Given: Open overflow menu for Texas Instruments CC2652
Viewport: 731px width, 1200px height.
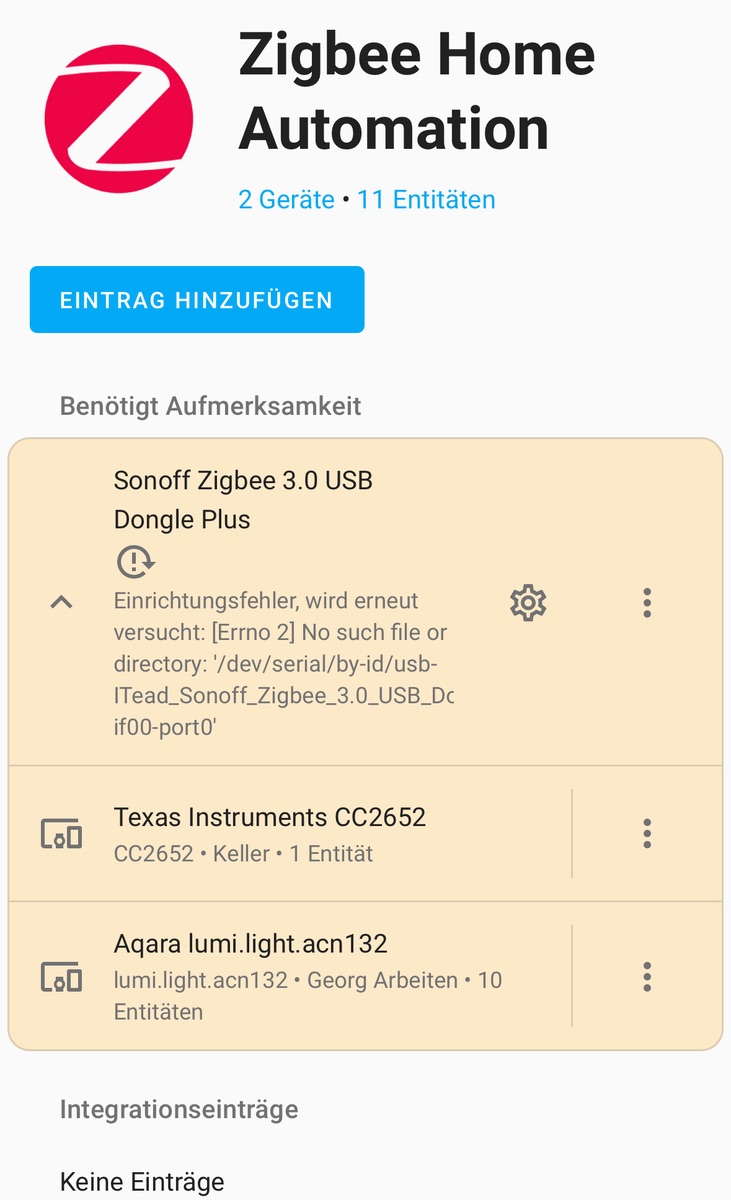Looking at the screenshot, I should coord(647,834).
